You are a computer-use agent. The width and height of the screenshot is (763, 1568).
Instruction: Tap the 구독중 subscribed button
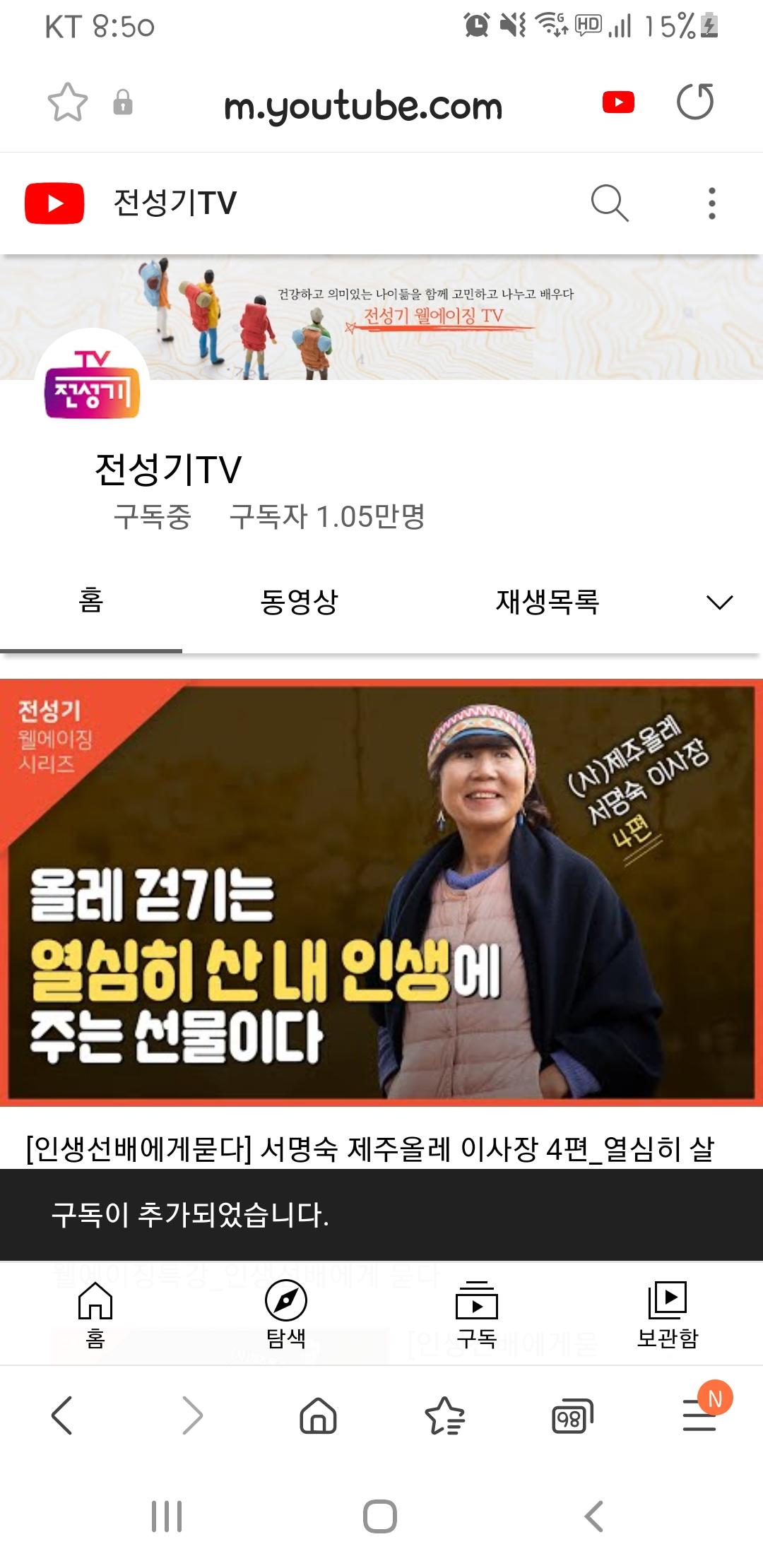(153, 516)
